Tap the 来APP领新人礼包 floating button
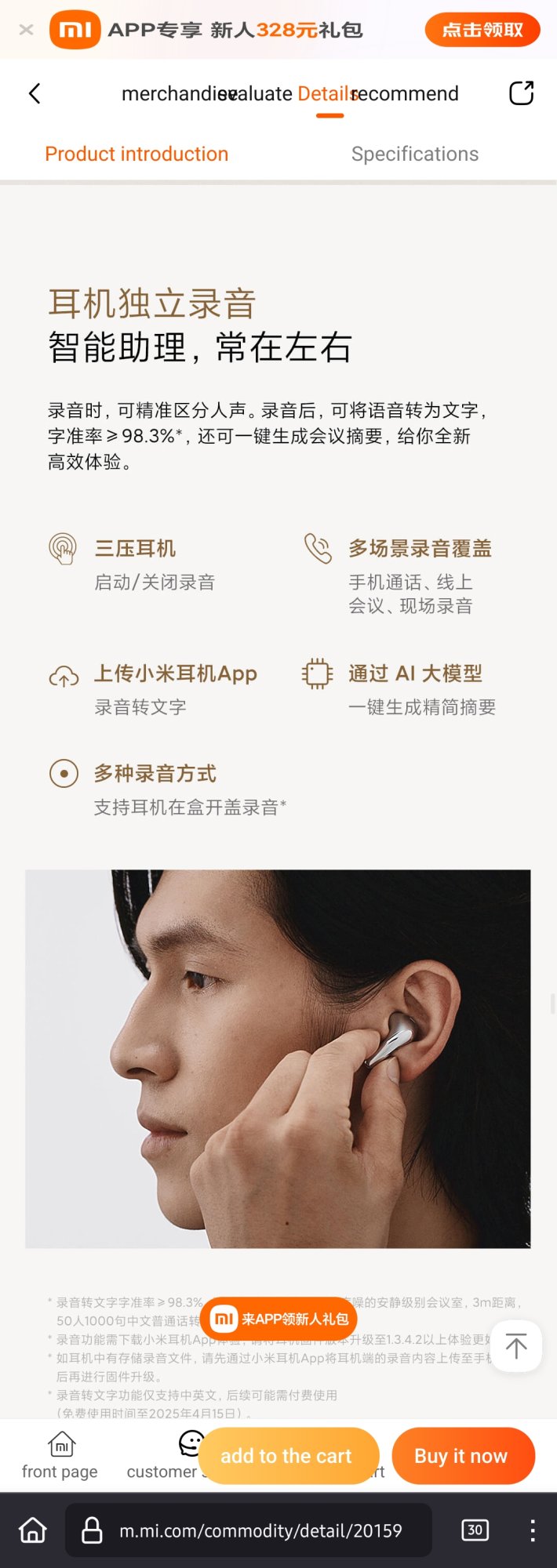This screenshot has height=1568, width=557. point(279,1319)
